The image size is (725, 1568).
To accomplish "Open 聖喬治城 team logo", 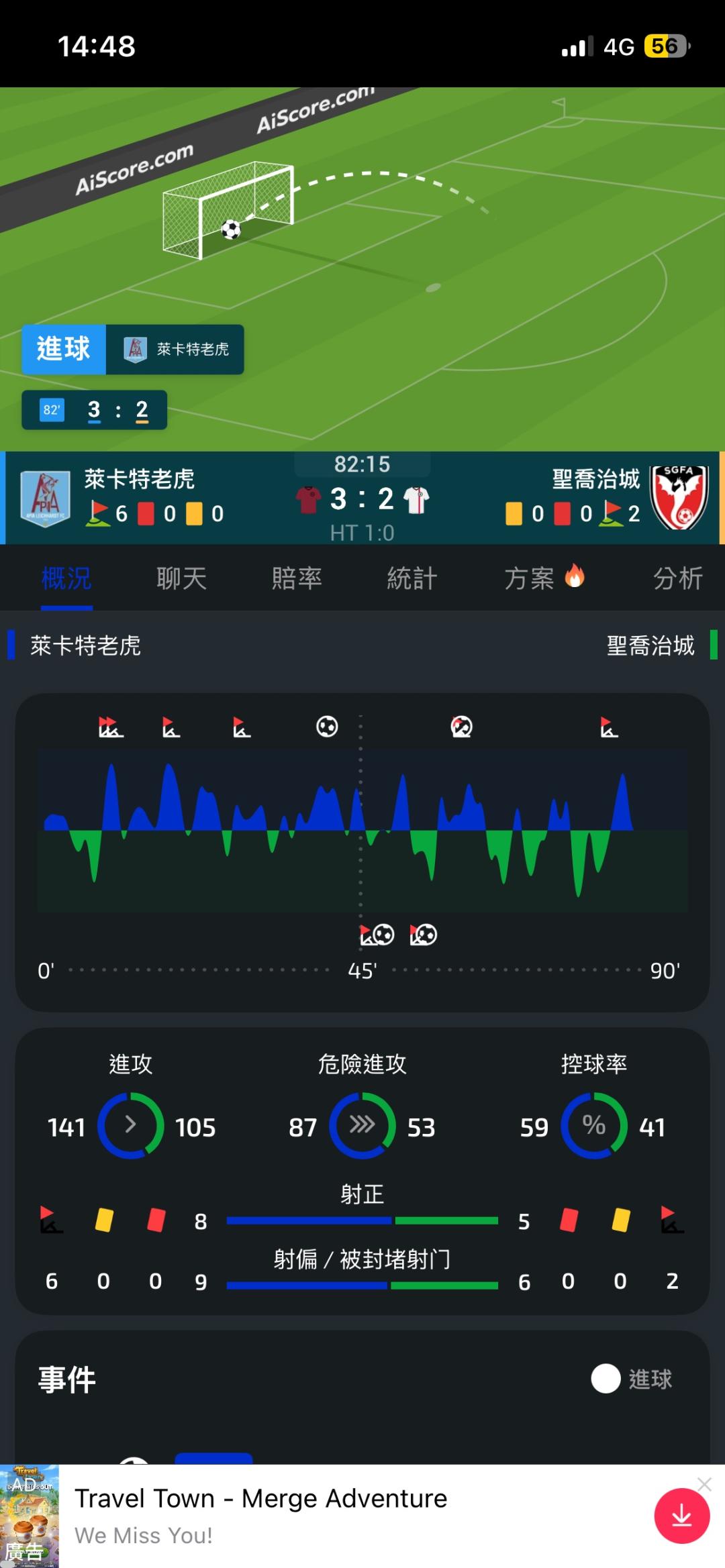I will point(679,498).
